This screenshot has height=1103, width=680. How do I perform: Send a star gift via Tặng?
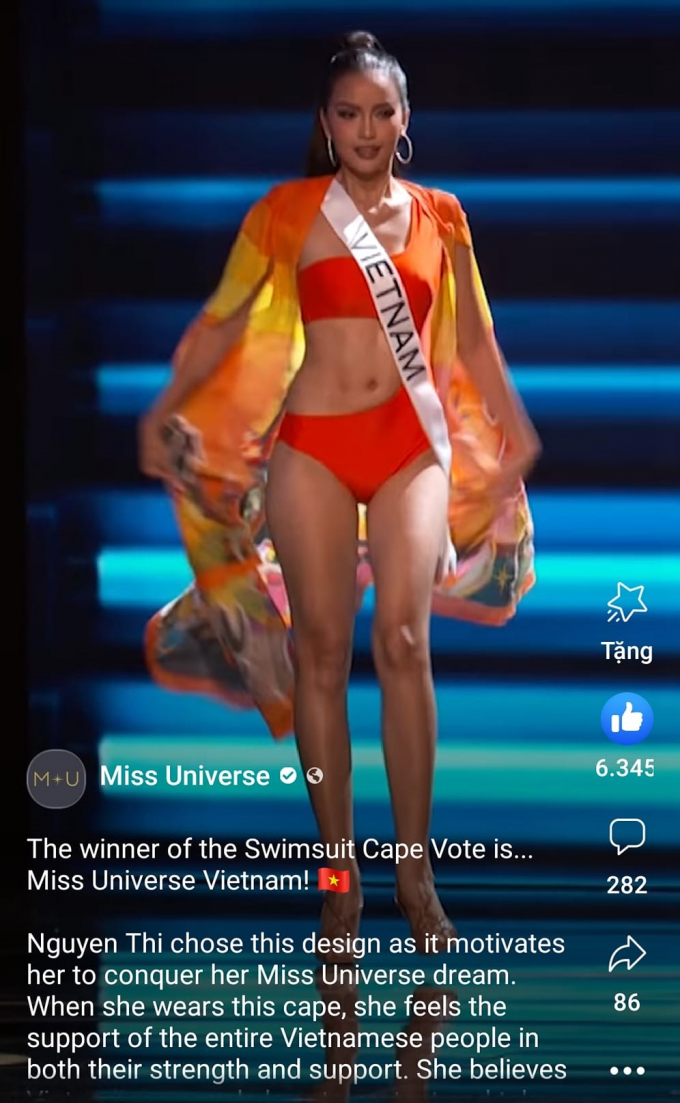pos(626,603)
